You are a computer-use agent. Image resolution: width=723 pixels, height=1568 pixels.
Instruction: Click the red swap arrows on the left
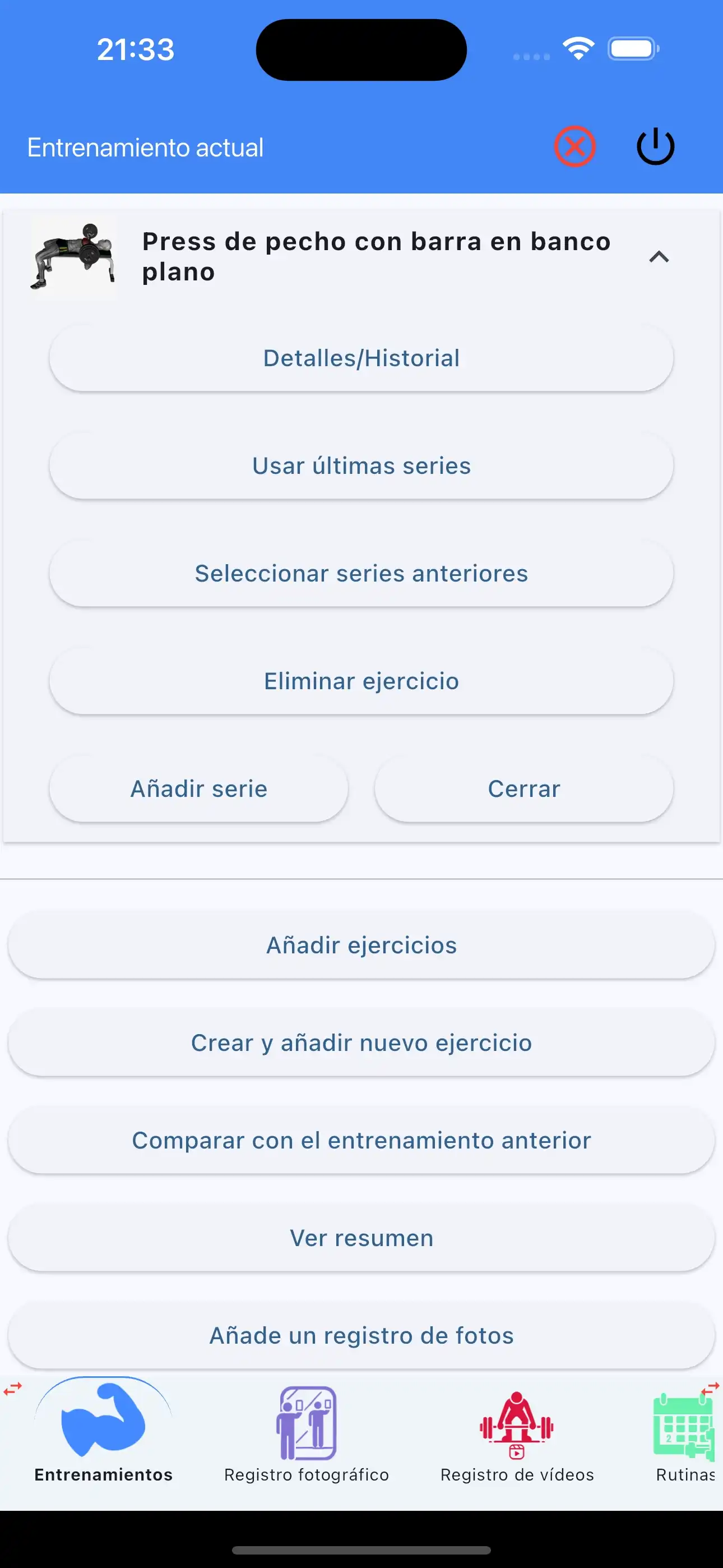[x=13, y=1390]
